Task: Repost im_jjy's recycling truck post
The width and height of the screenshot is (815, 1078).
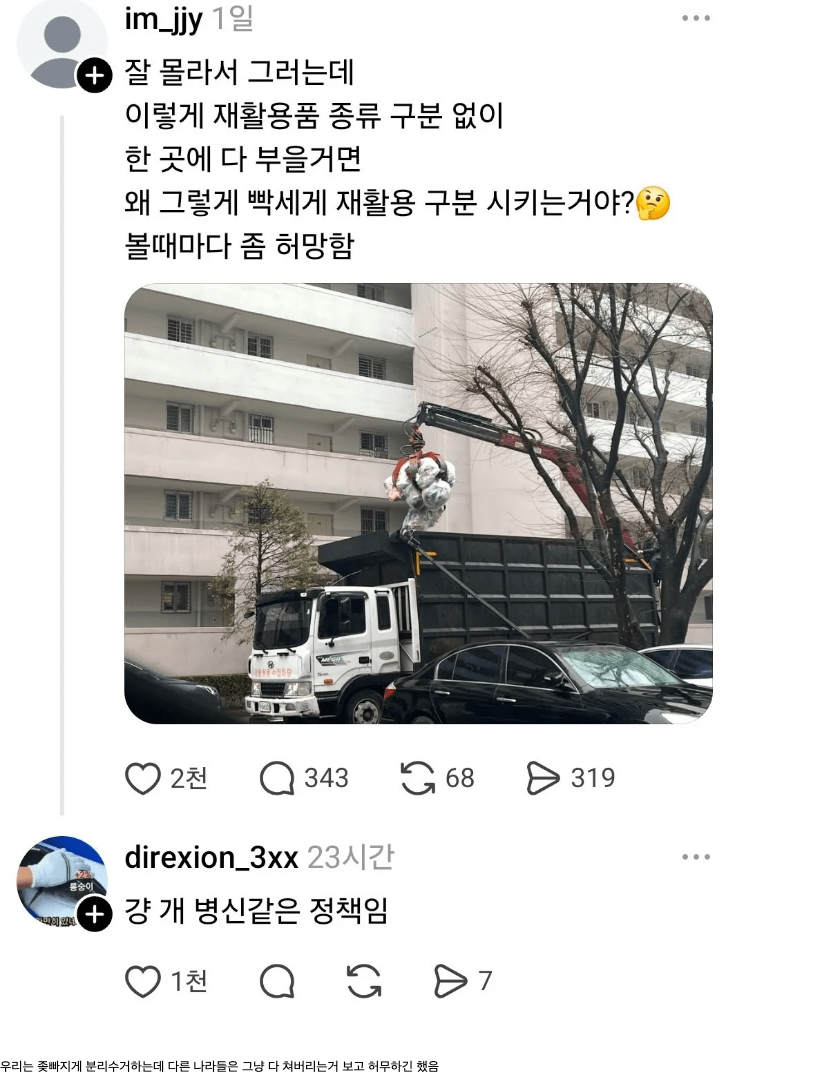Action: [x=417, y=778]
